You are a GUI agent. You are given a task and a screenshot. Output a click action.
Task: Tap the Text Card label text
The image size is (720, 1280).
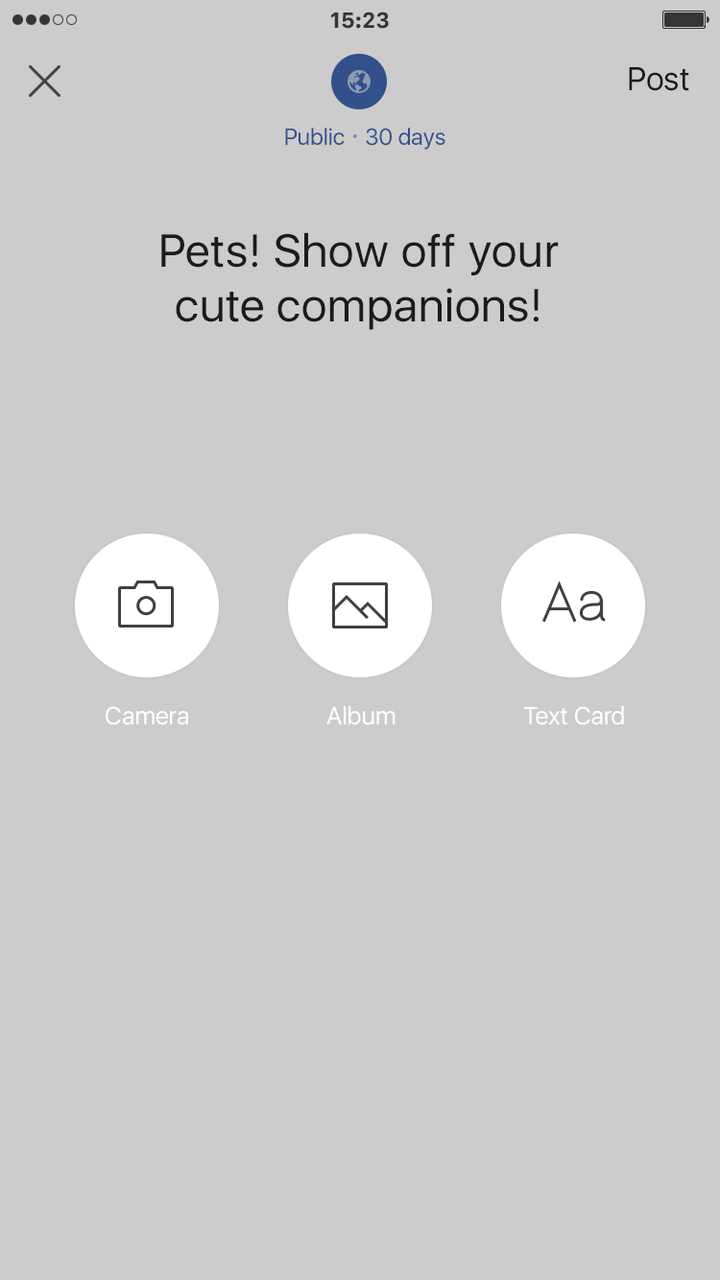pyautogui.click(x=573, y=715)
